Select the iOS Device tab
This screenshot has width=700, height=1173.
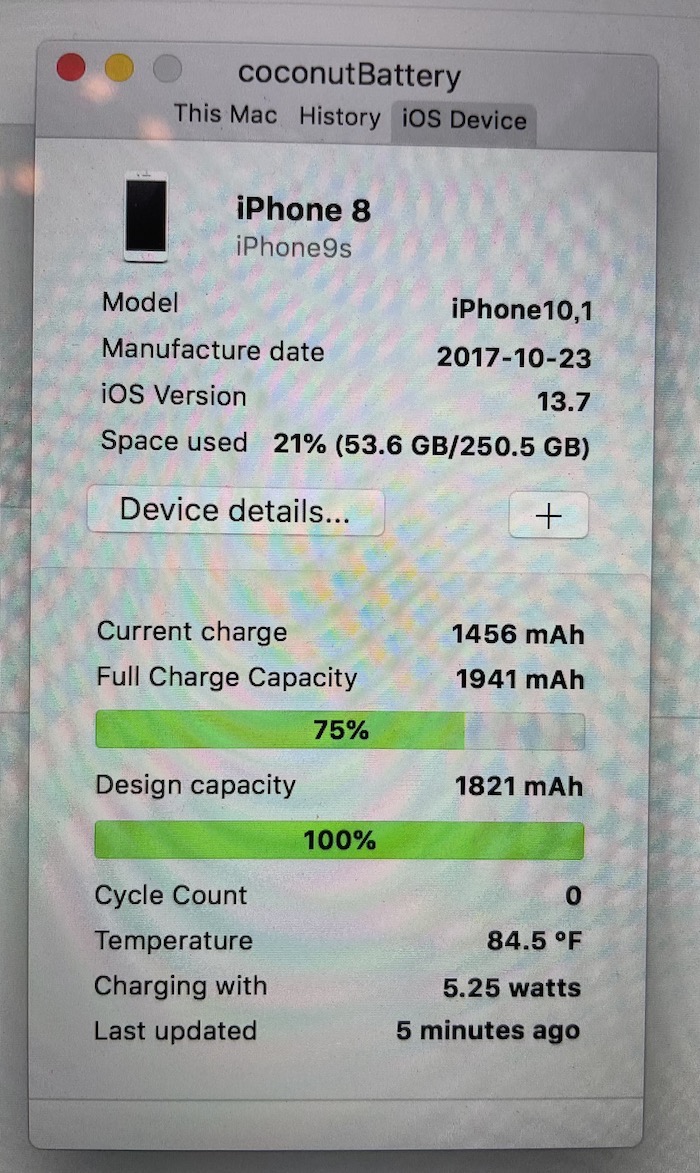[x=463, y=121]
